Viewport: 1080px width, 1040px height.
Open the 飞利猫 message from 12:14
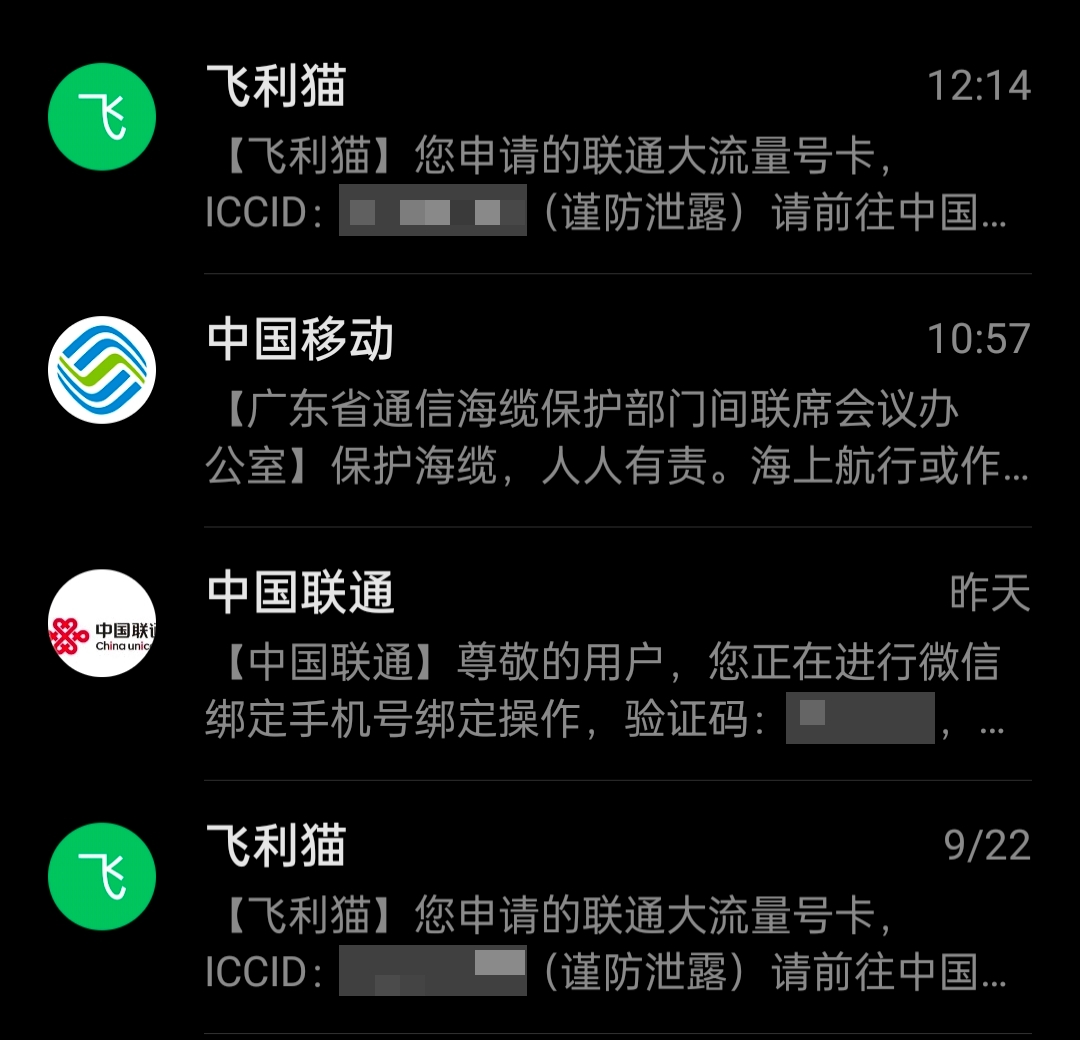click(x=600, y=150)
